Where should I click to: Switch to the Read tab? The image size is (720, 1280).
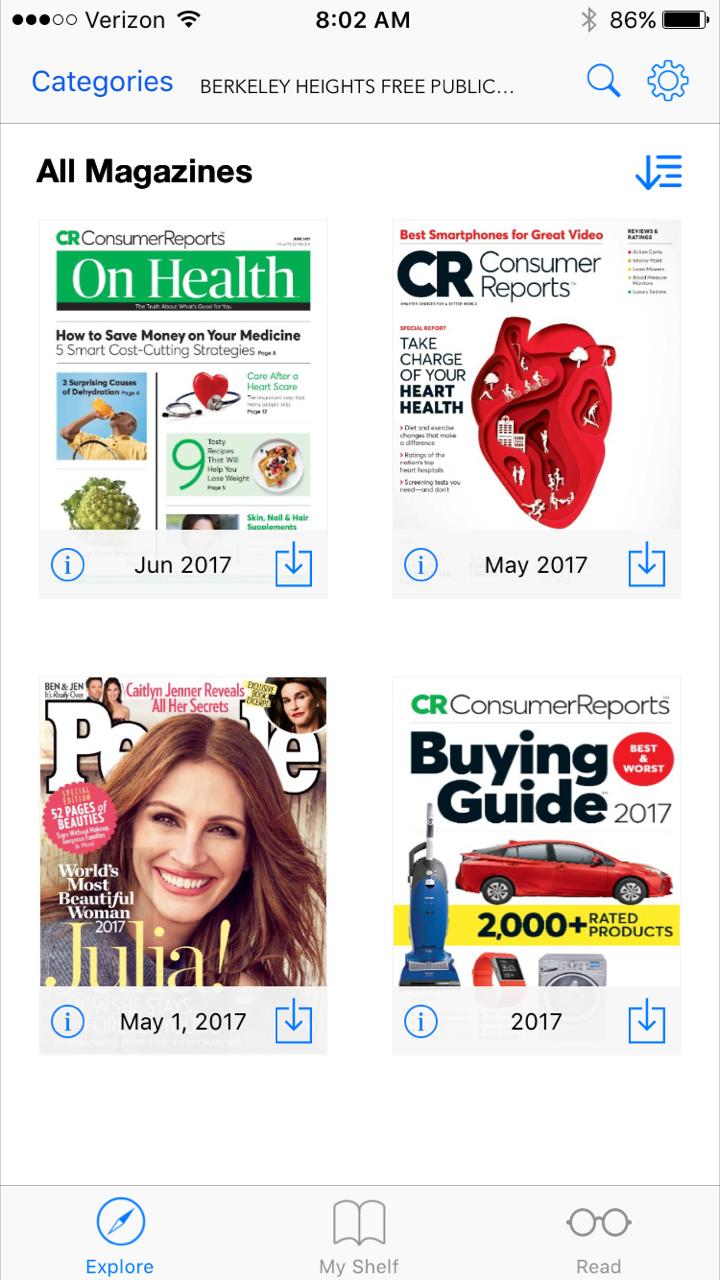click(598, 1237)
